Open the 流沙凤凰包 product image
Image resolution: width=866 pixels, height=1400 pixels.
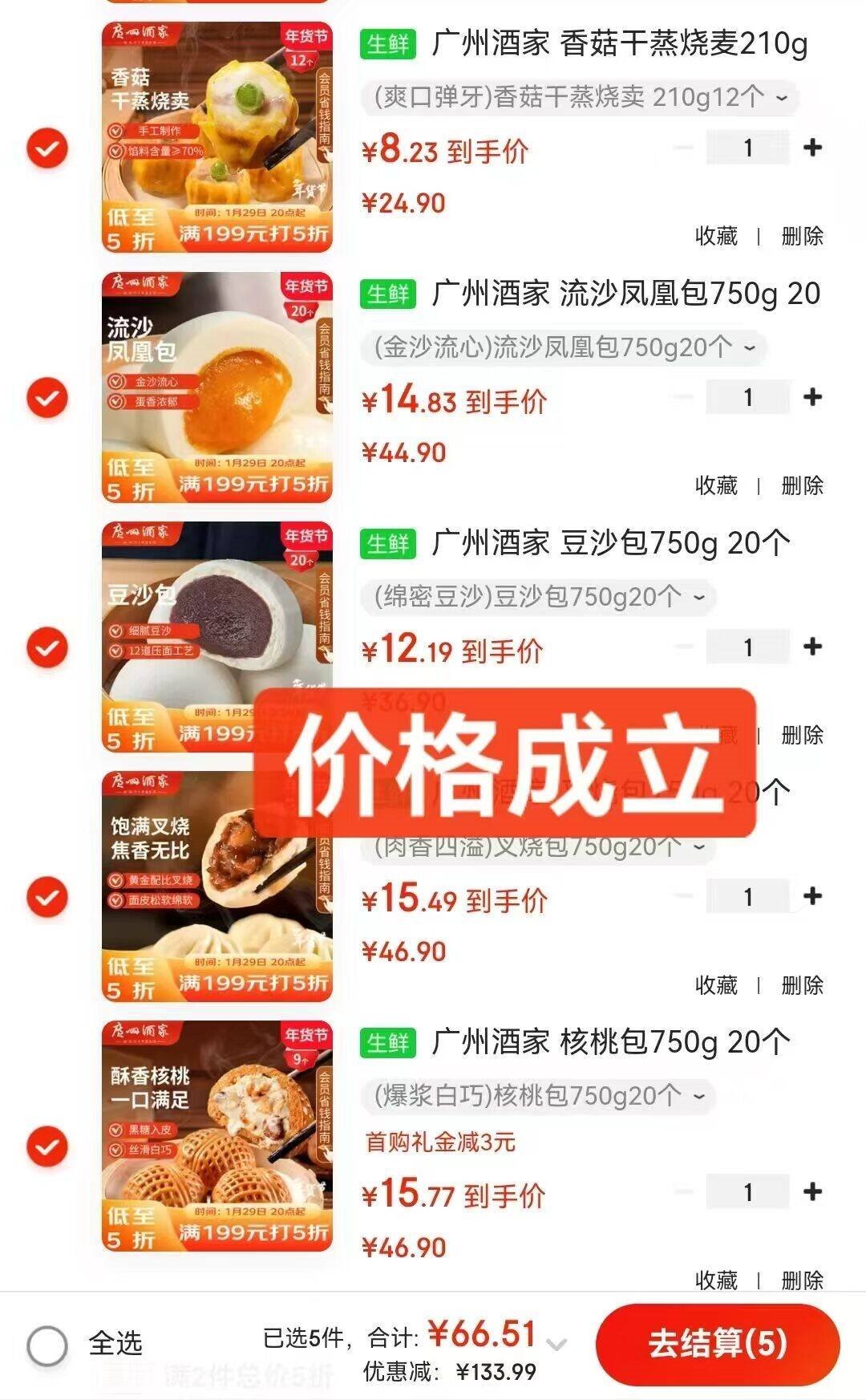(x=217, y=388)
